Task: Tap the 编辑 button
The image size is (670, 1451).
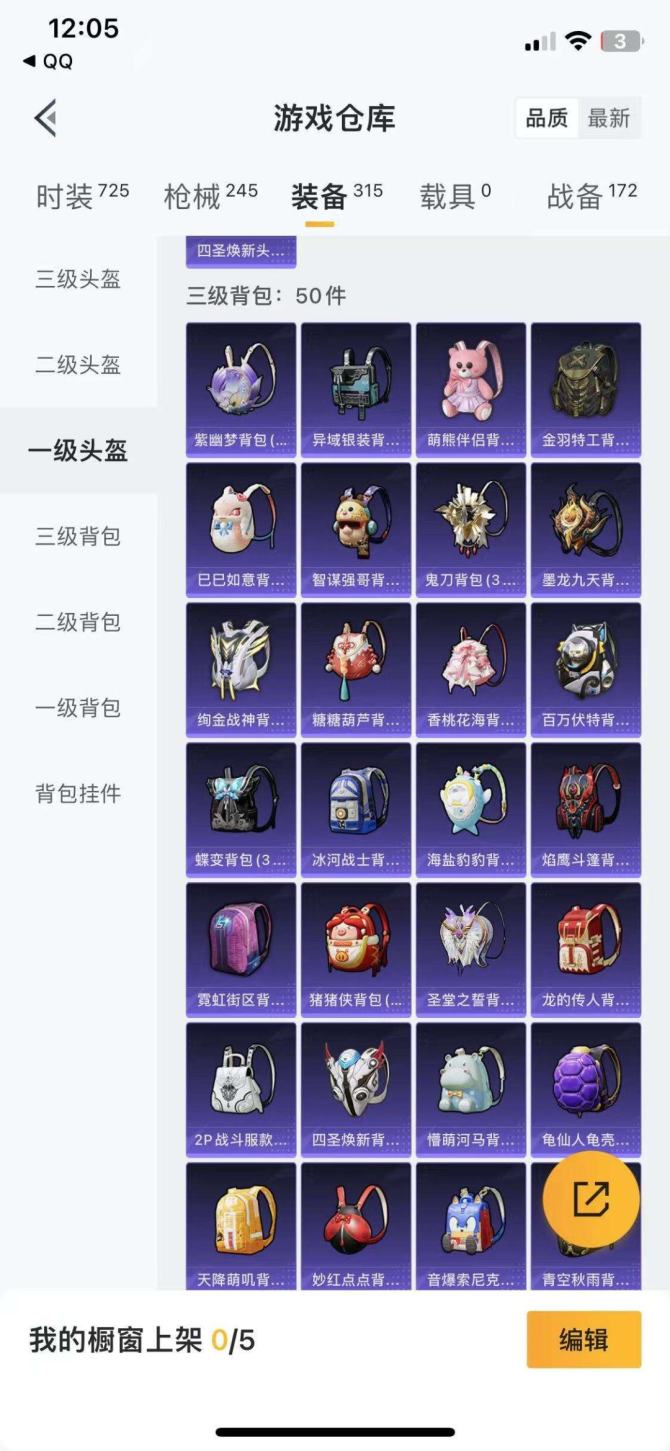Action: pyautogui.click(x=583, y=1339)
